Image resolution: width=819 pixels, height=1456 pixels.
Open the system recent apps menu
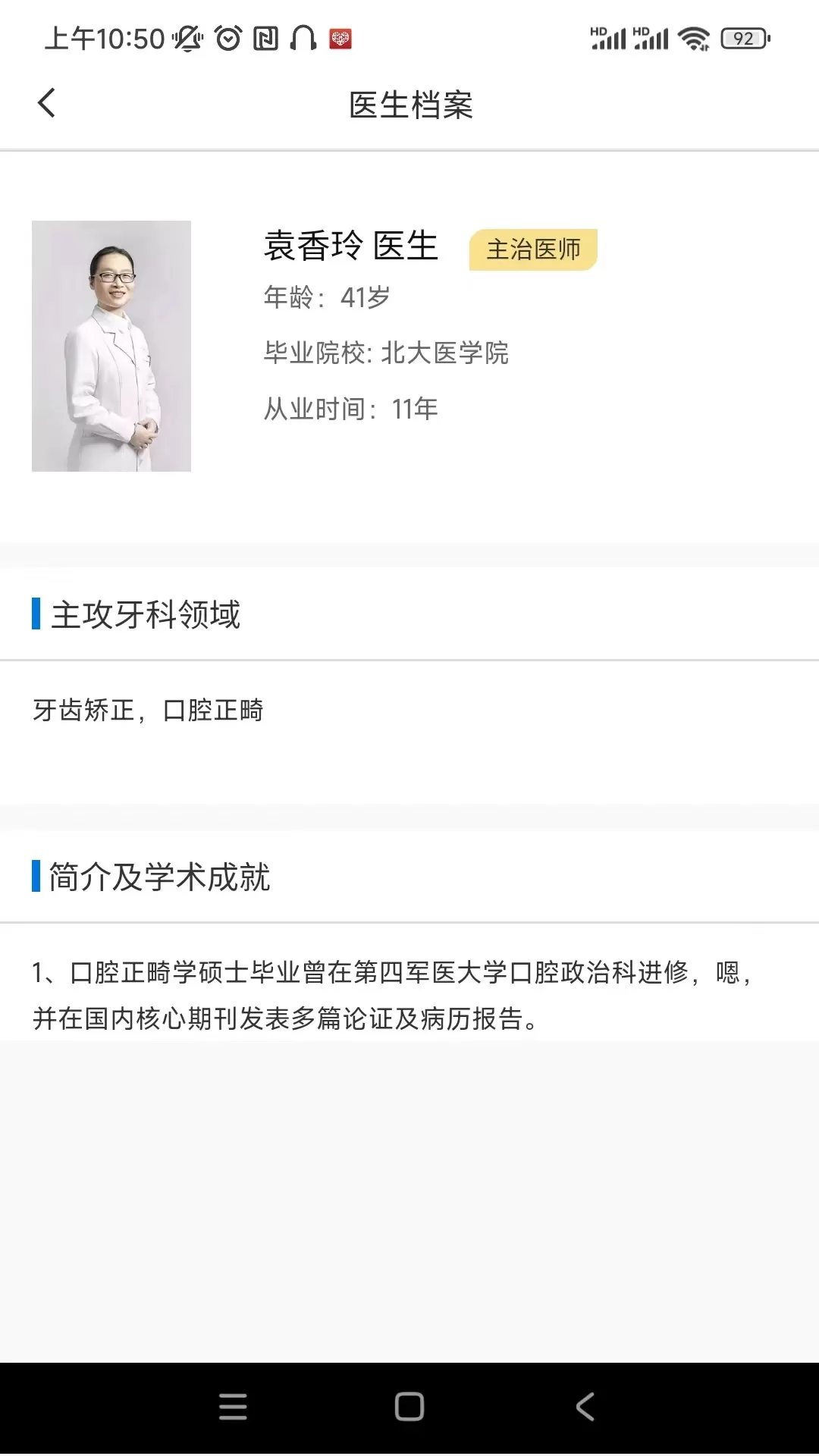[x=233, y=1407]
